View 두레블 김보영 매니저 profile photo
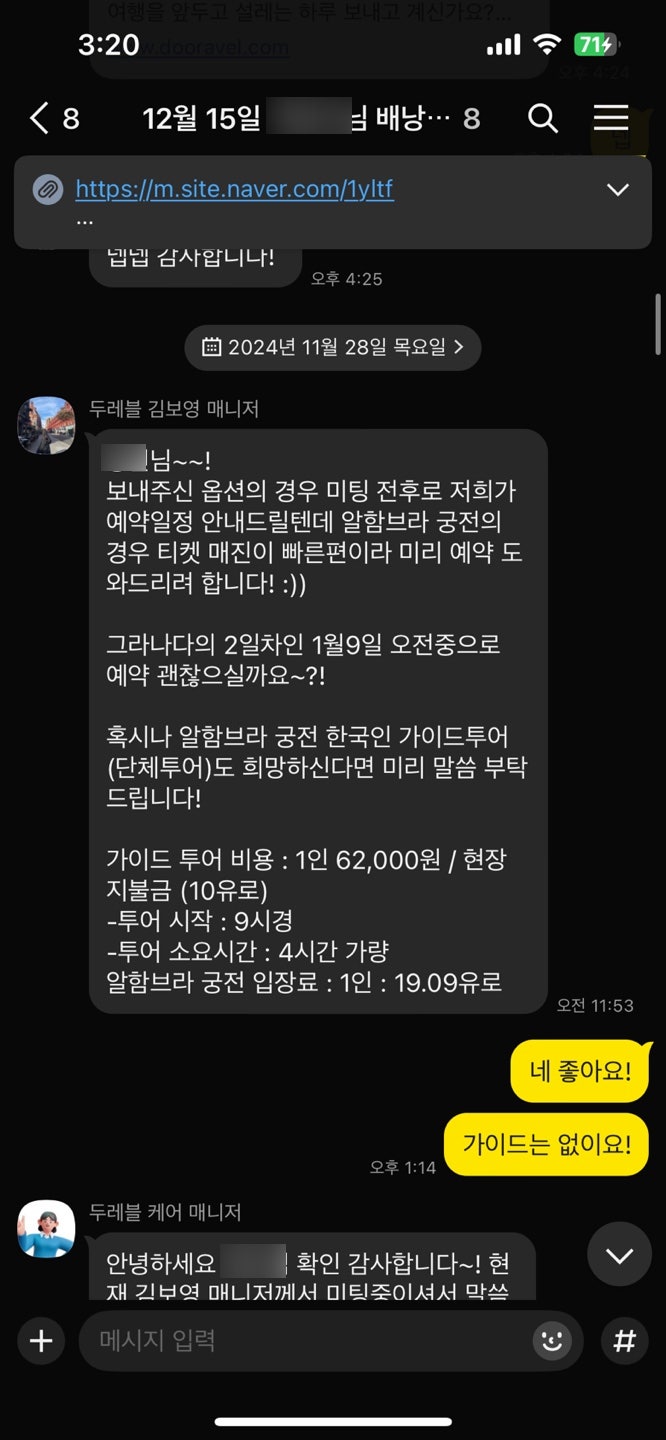Screen dimensions: 666x1440 [x=46, y=425]
